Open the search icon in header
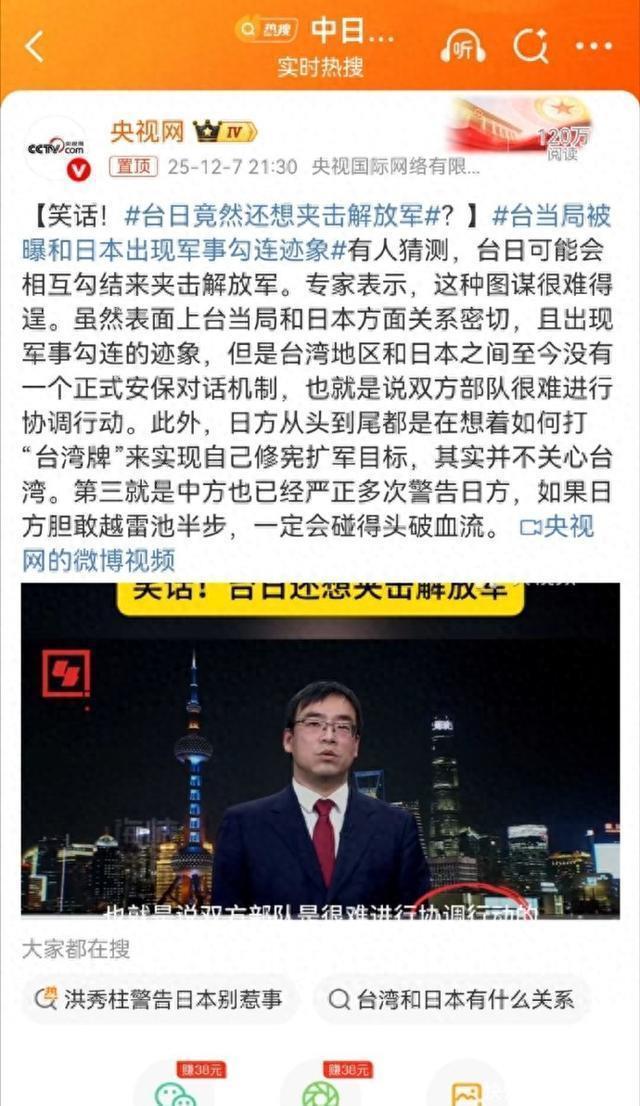The height and width of the screenshot is (1106, 640). (x=530, y=46)
